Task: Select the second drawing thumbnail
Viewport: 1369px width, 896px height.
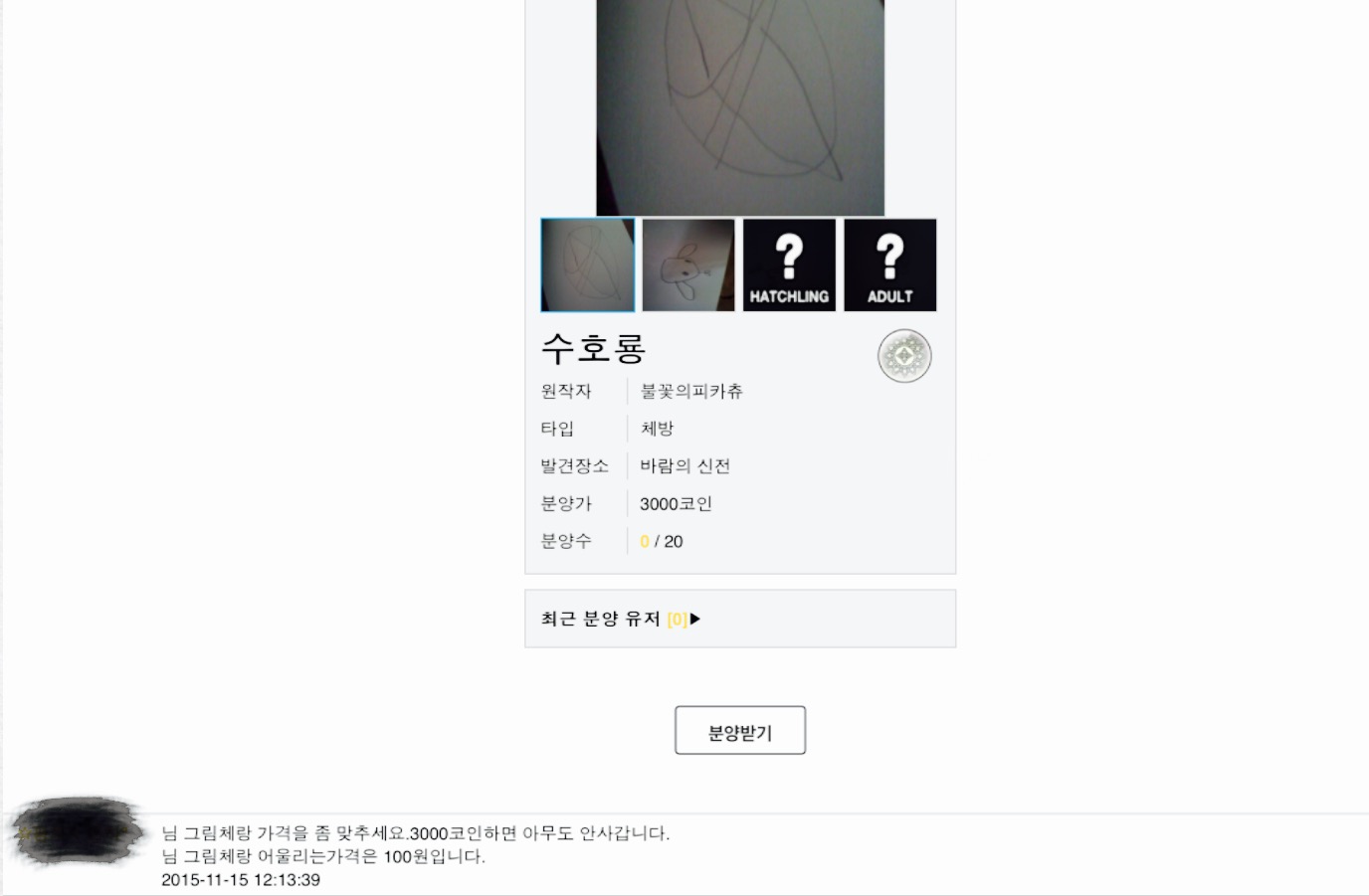Action: click(688, 266)
